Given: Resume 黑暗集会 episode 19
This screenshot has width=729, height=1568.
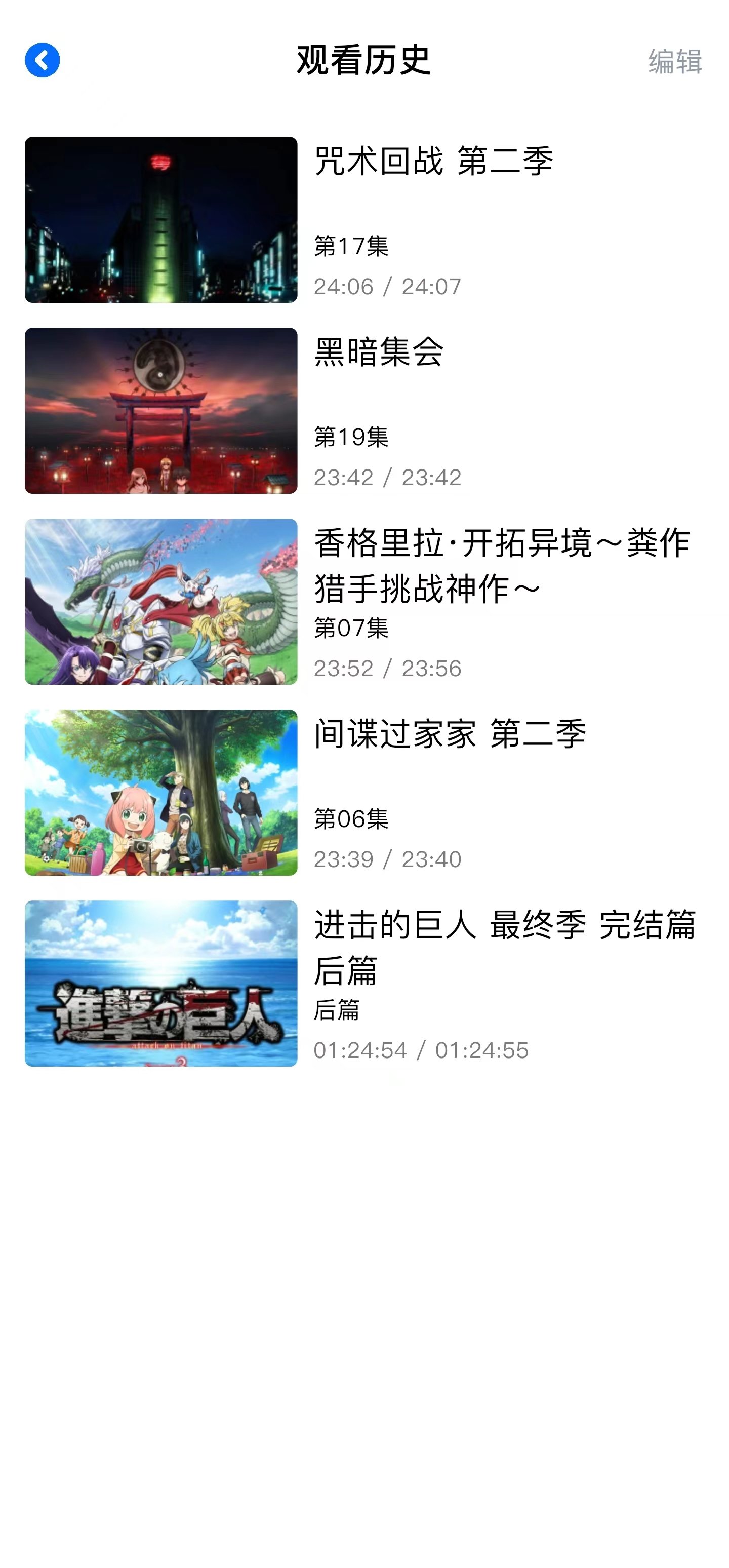Looking at the screenshot, I should (364, 411).
